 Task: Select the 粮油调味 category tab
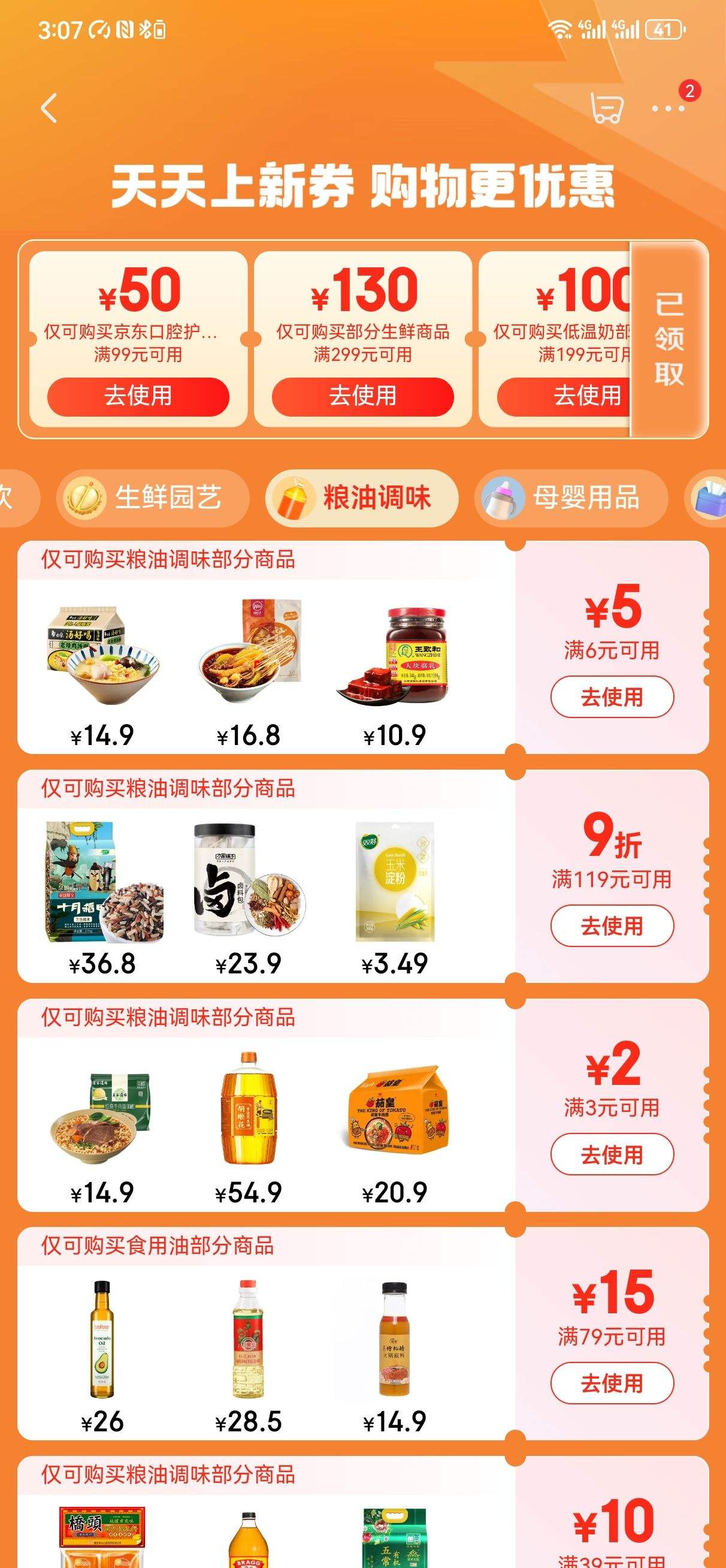point(362,498)
